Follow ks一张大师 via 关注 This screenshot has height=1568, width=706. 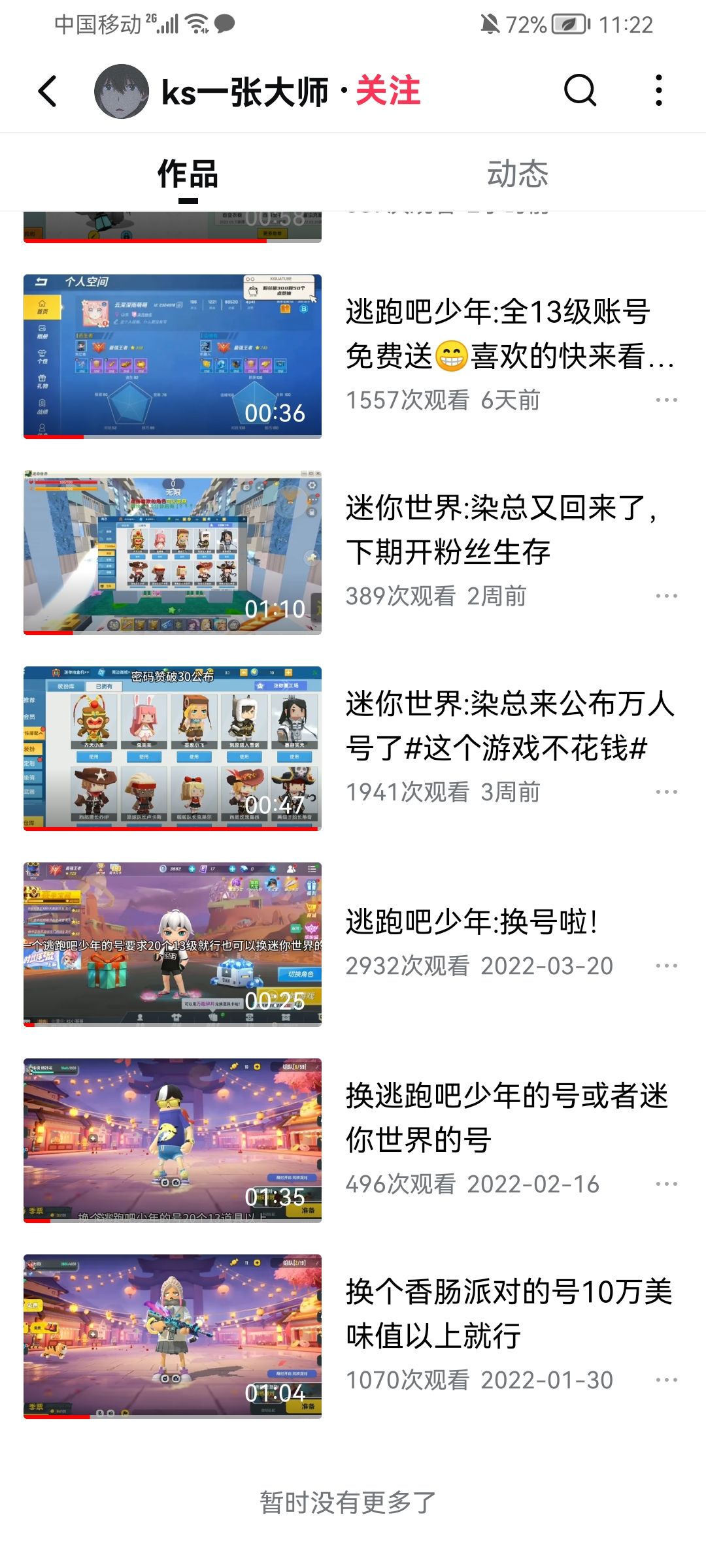[x=388, y=91]
